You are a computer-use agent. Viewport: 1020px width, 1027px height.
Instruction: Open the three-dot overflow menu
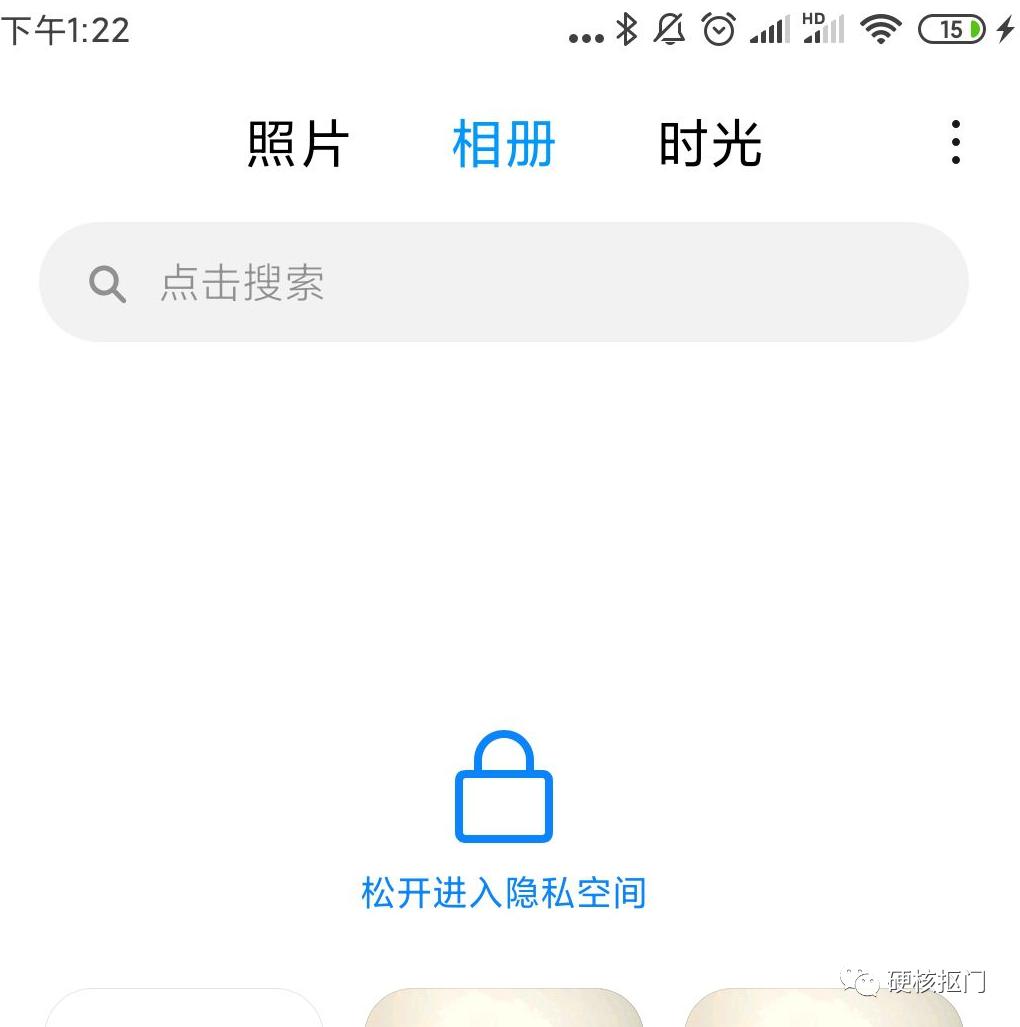[x=955, y=142]
